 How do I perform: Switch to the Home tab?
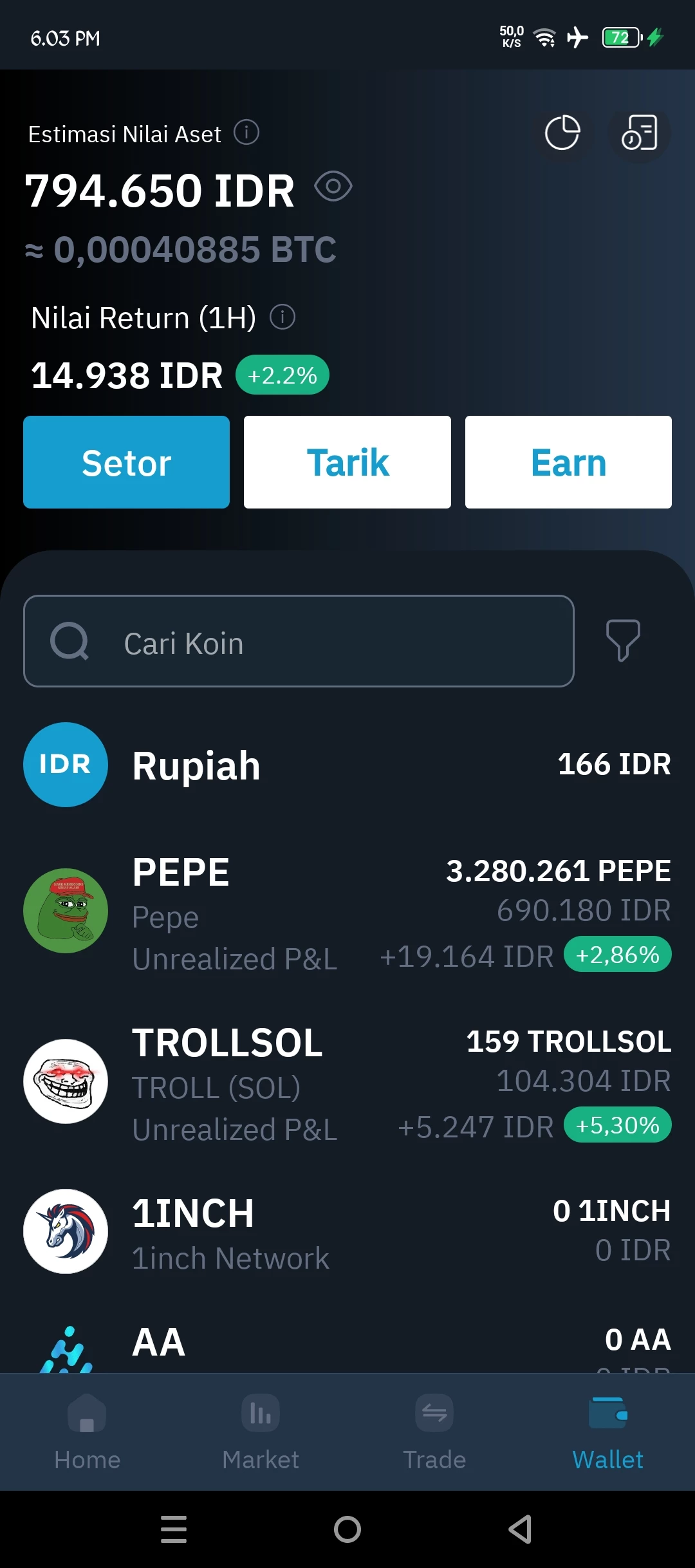click(87, 1432)
